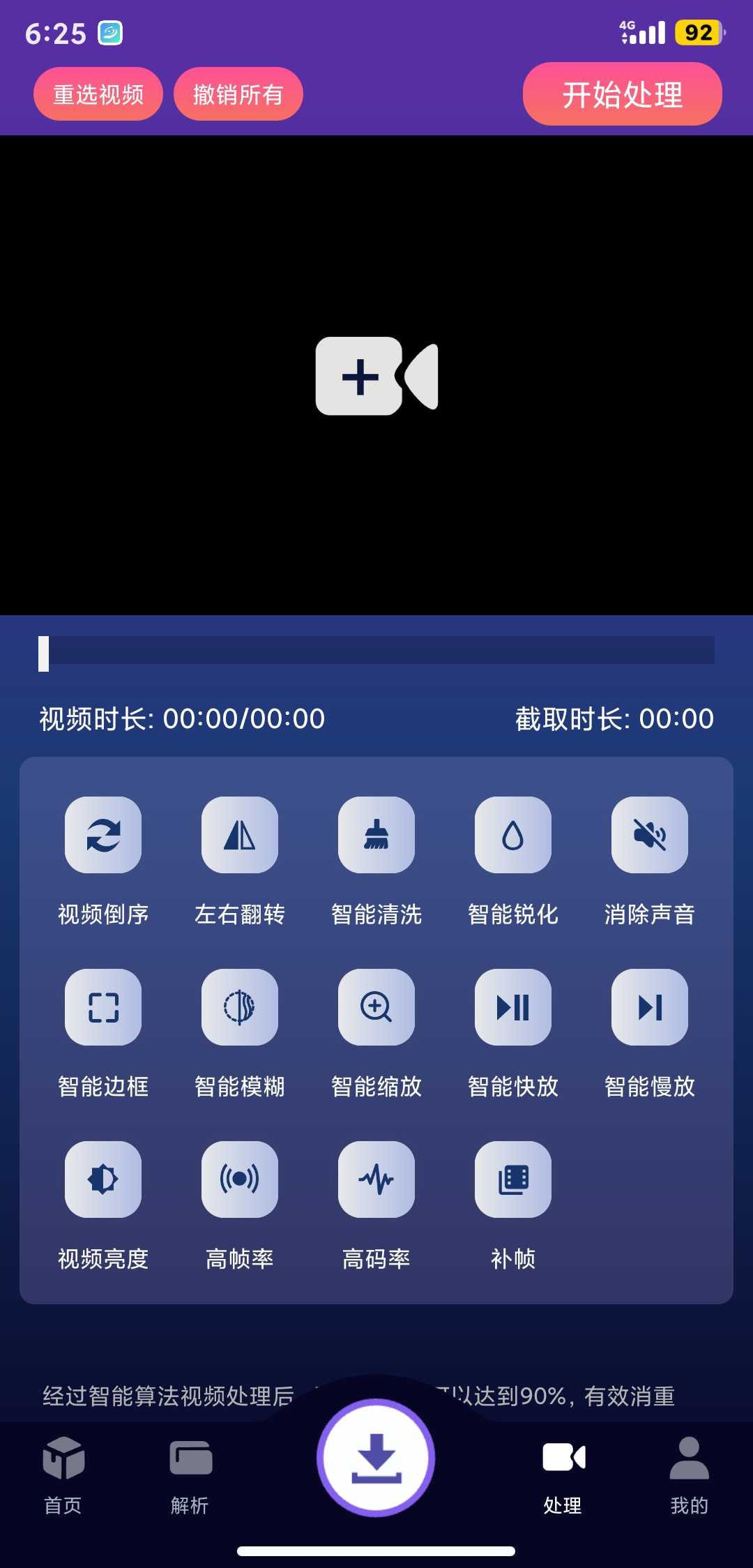
Task: Tap 重选视频 to reselect video
Action: [98, 94]
